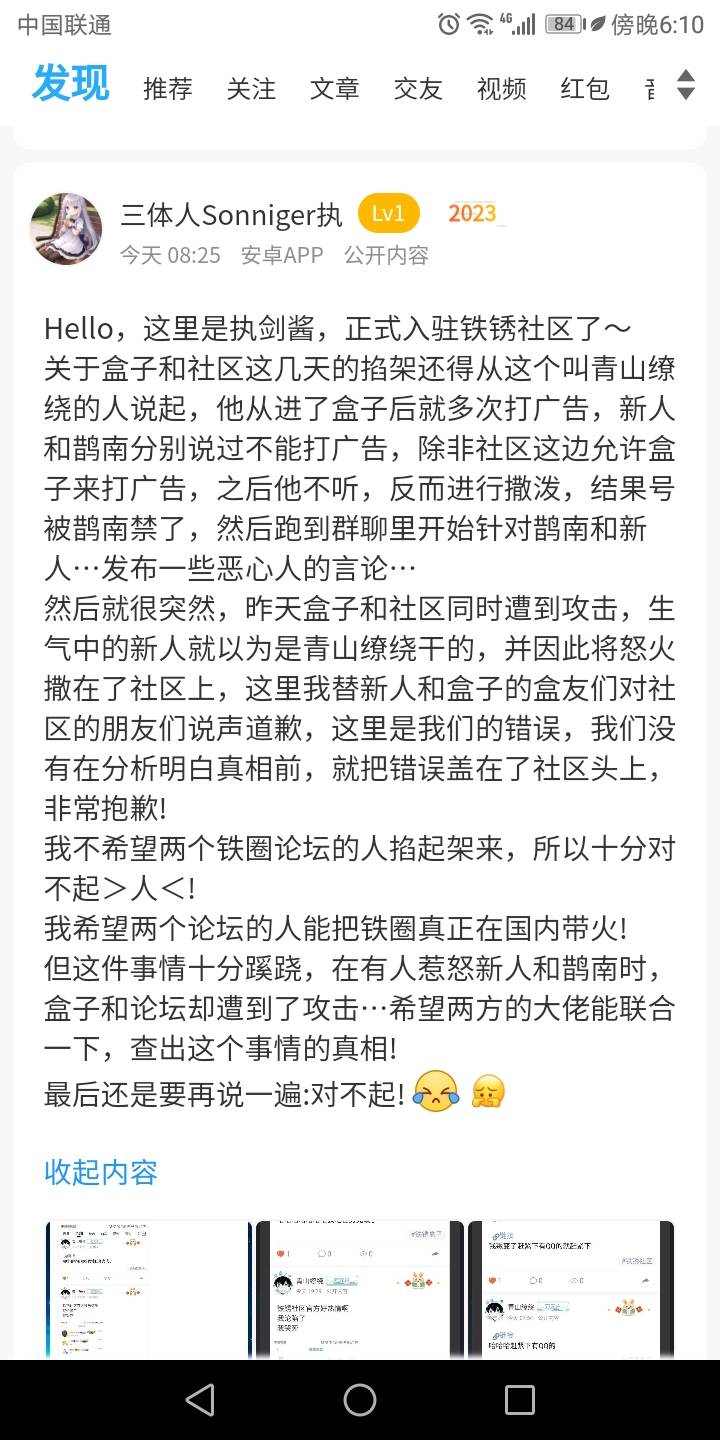Switch to the 关注 tab
The image size is (720, 1440).
coord(251,88)
